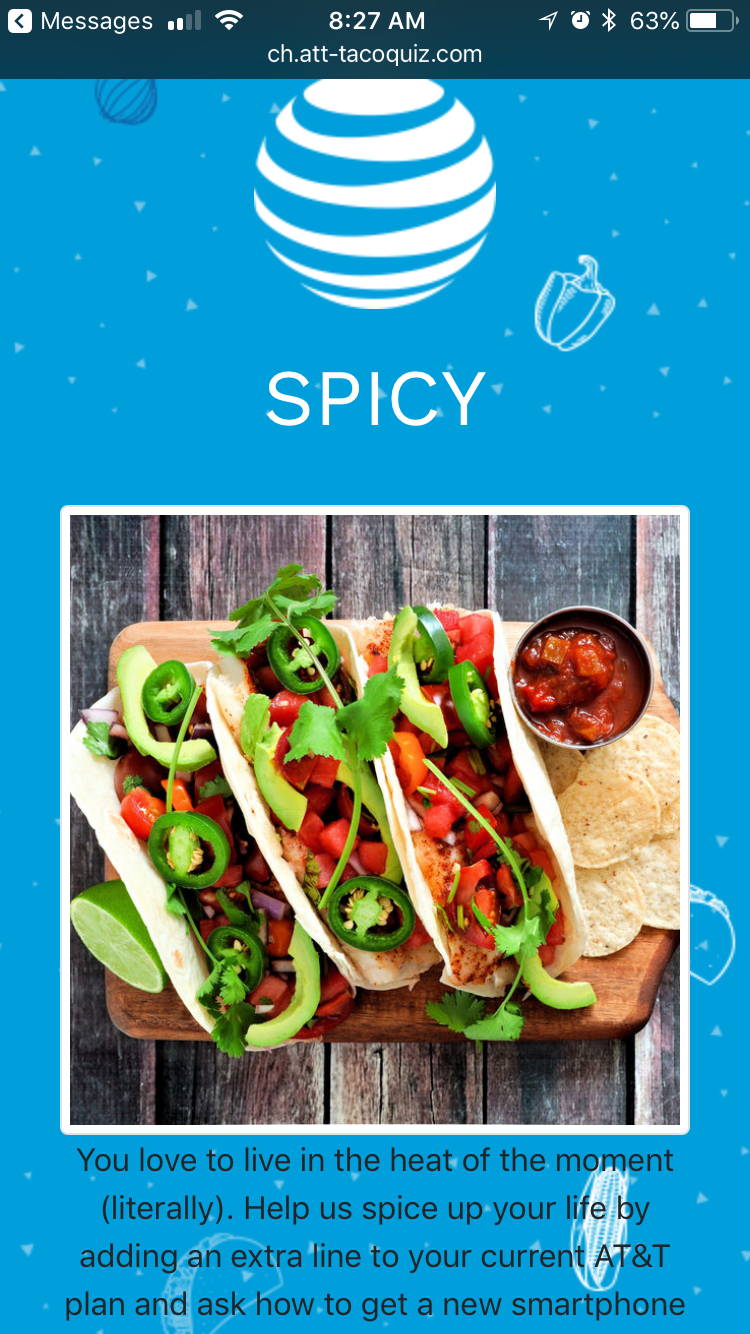
Task: Tap the ch.att-tacoquiz.com address bar
Action: [x=375, y=54]
